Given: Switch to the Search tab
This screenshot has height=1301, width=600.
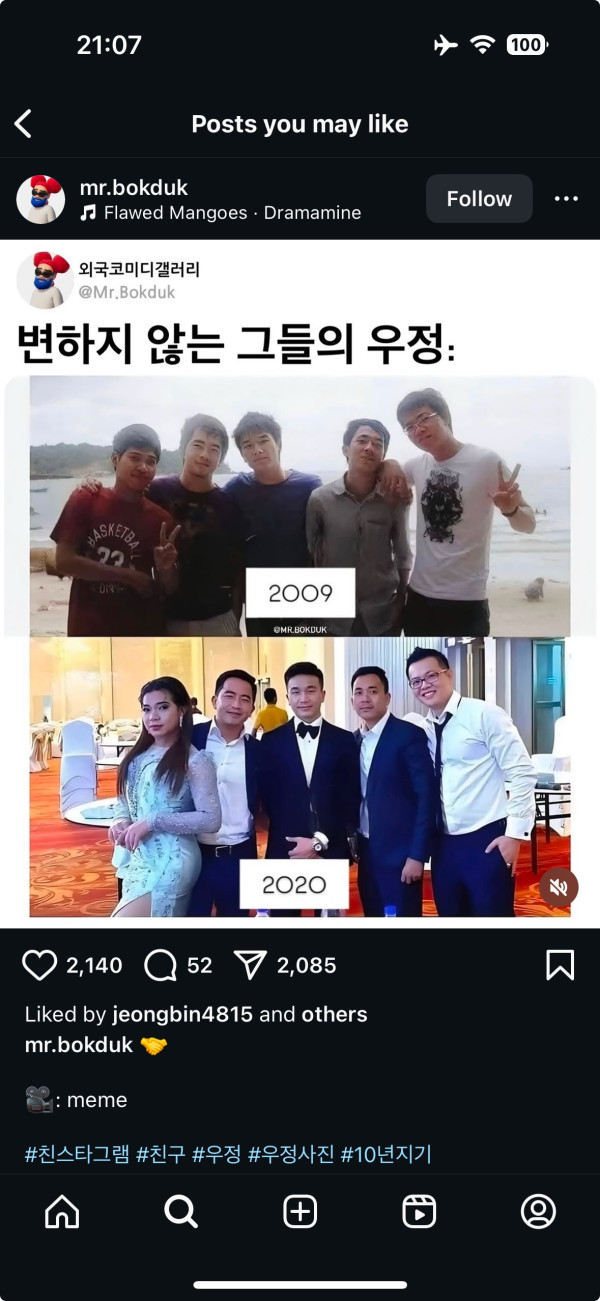Looking at the screenshot, I should coord(181,1212).
